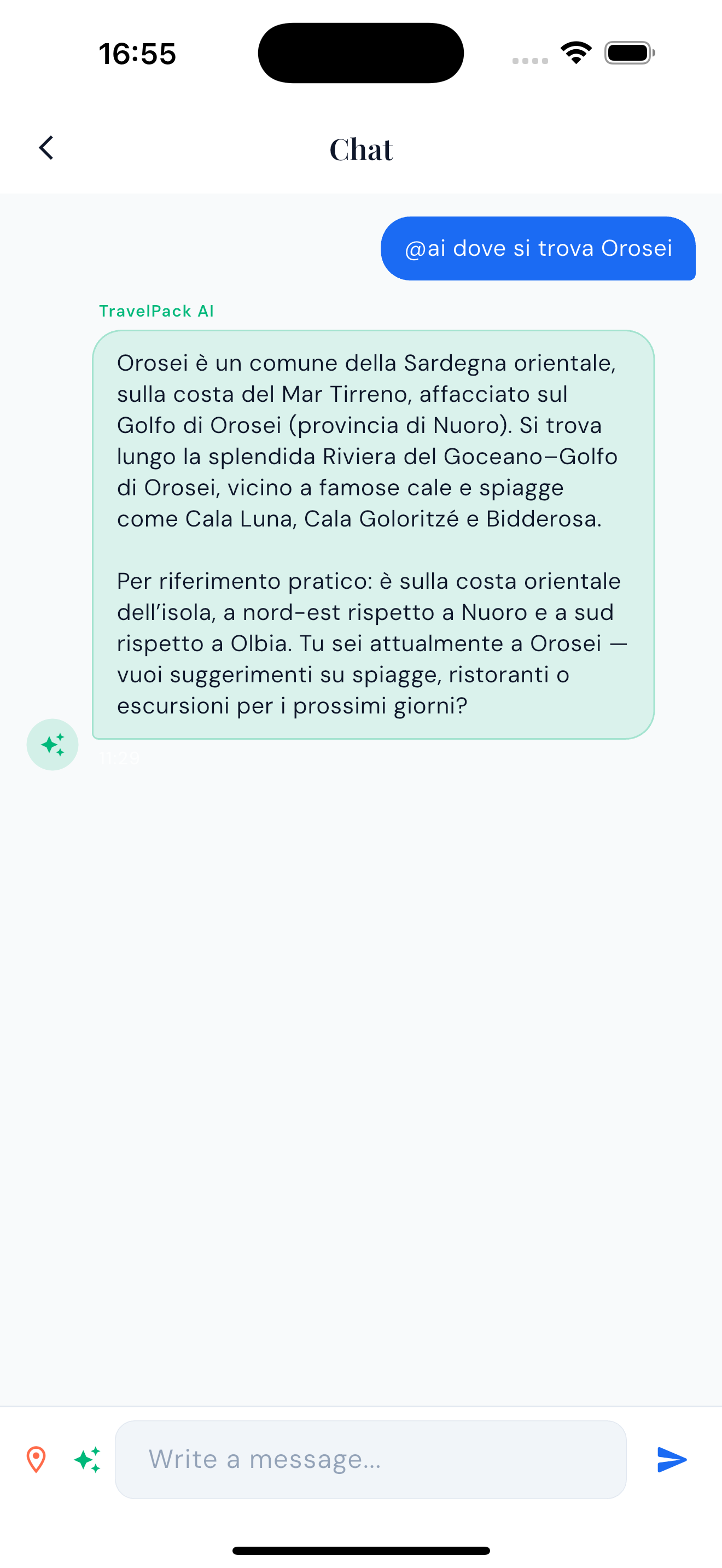This screenshot has height=1568, width=722.
Task: Tap the clock showing 16:55
Action: pyautogui.click(x=137, y=53)
